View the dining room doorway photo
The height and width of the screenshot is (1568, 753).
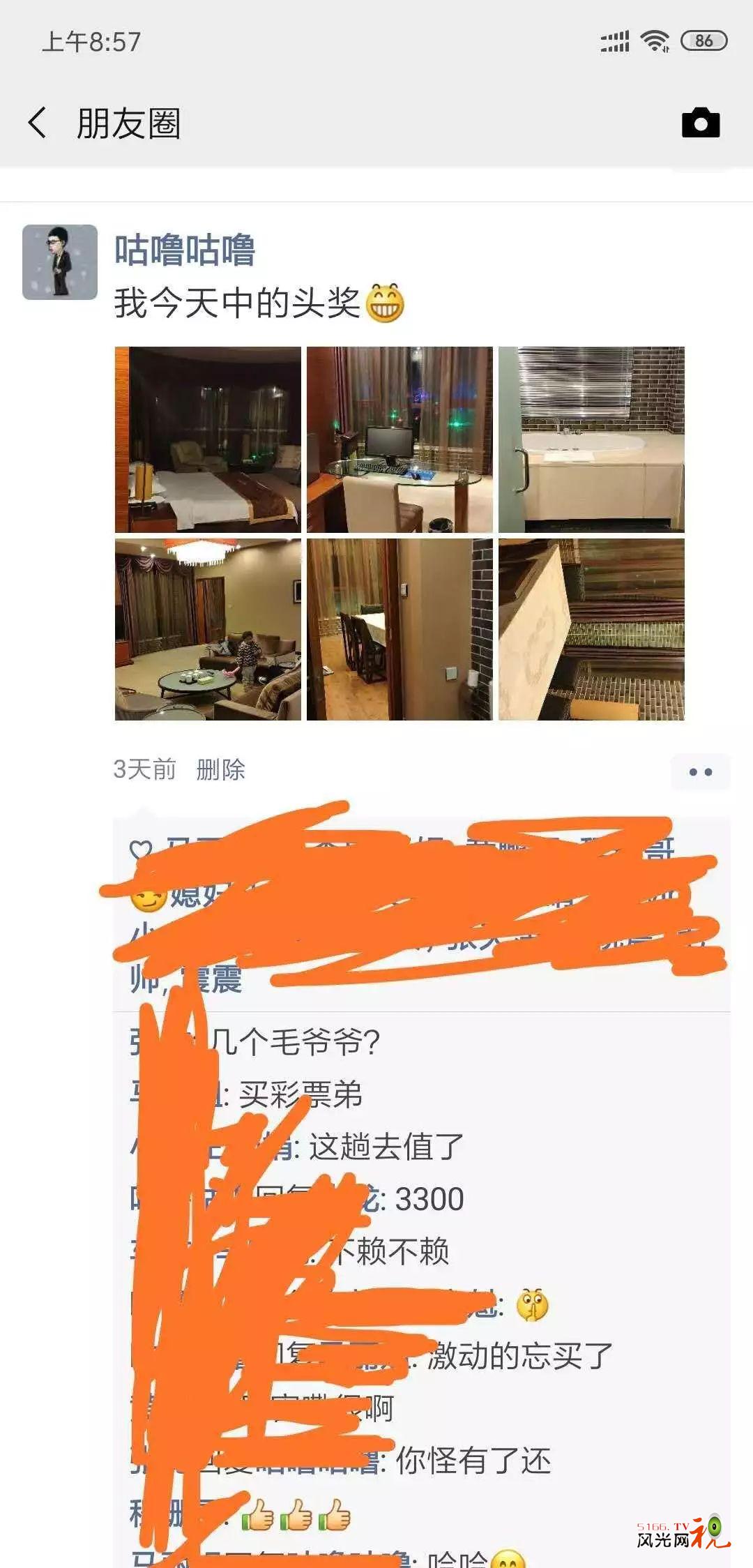tap(400, 629)
